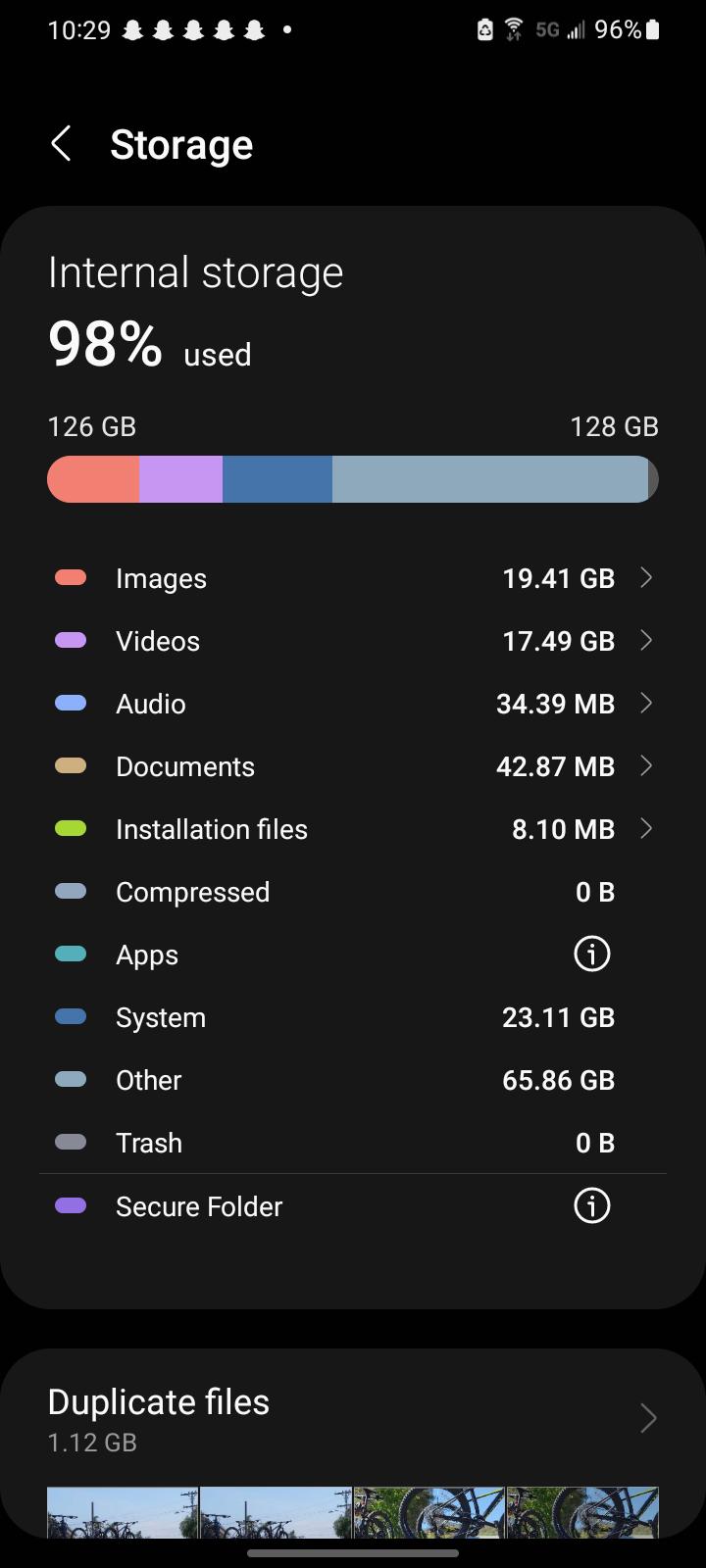Viewport: 706px width, 1568px height.
Task: Click the Videos category color icon
Action: (70, 640)
